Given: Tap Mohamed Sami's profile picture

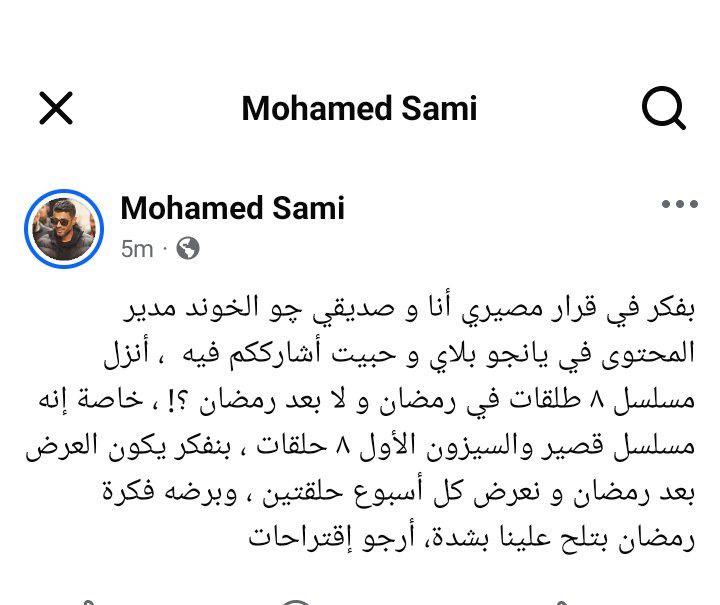Looking at the screenshot, I should pos(64,229).
